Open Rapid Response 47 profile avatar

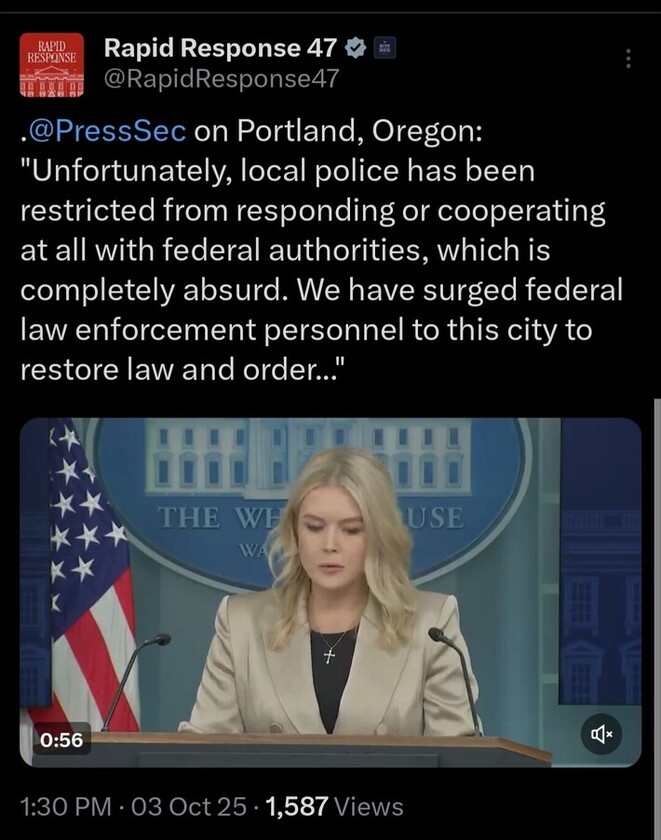coord(52,64)
